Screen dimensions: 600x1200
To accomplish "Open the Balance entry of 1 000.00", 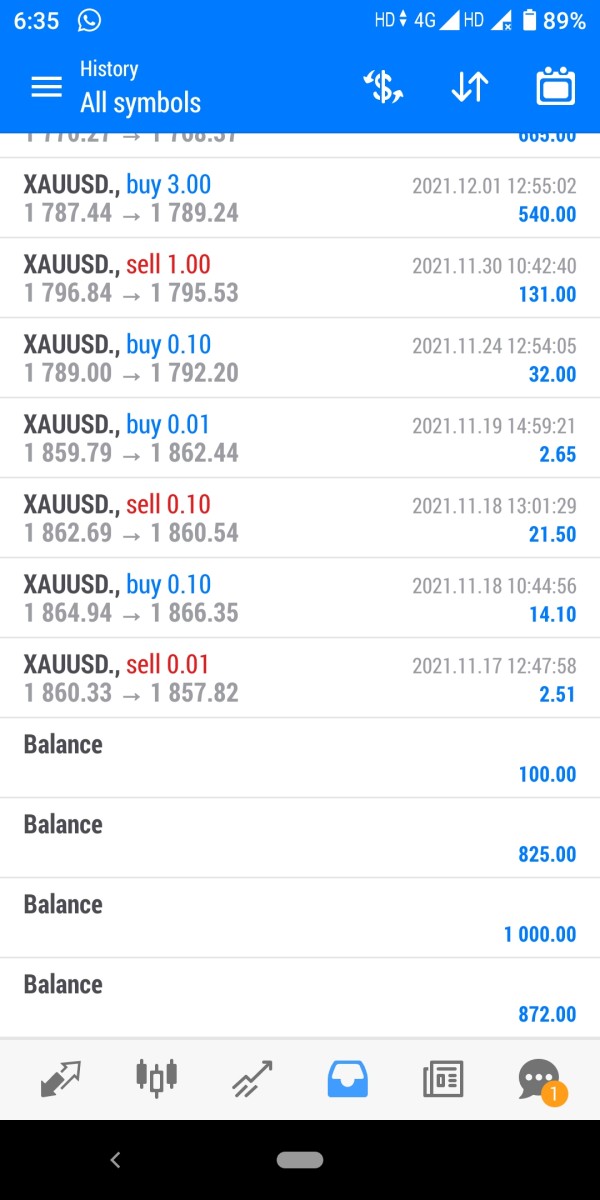I will (x=300, y=918).
